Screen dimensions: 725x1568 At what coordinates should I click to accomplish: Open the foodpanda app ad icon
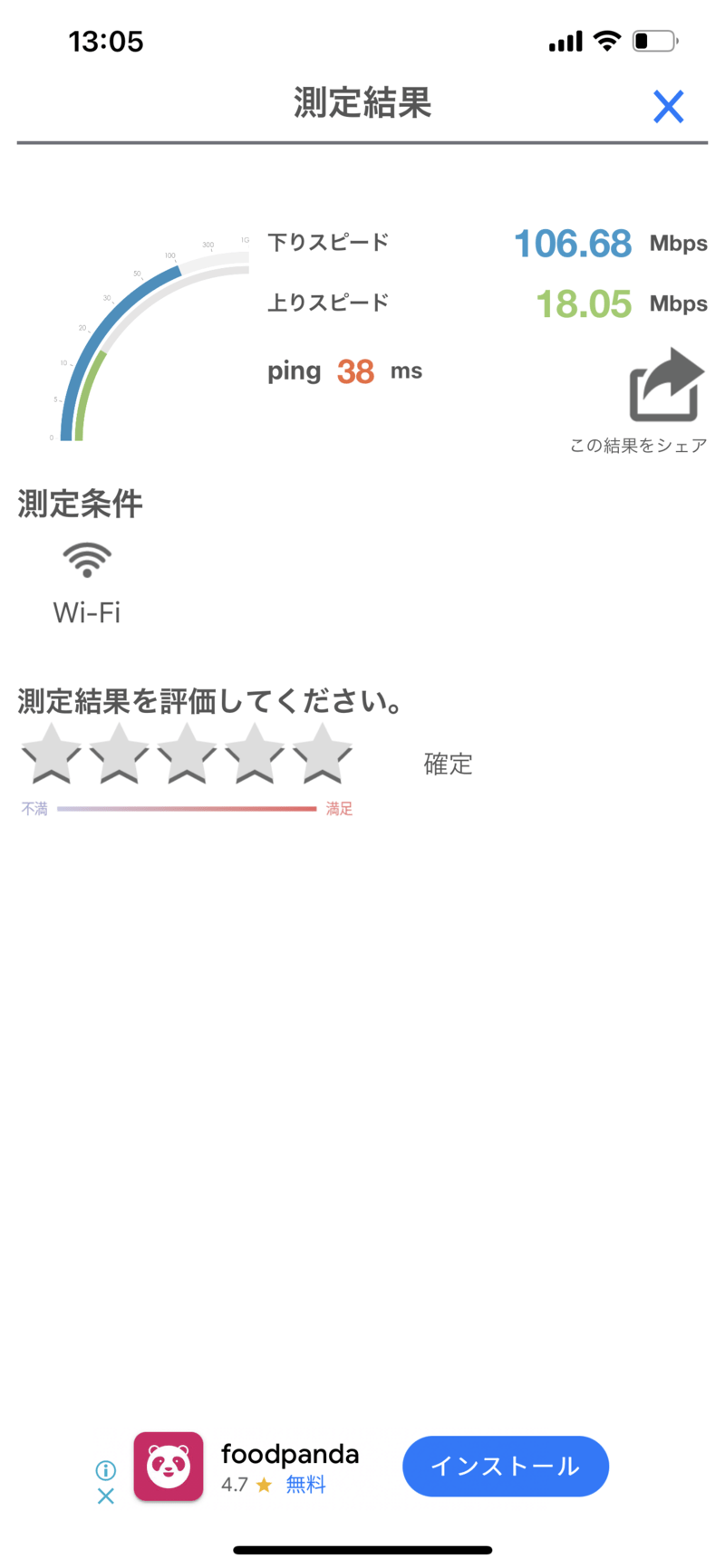pos(169,1467)
